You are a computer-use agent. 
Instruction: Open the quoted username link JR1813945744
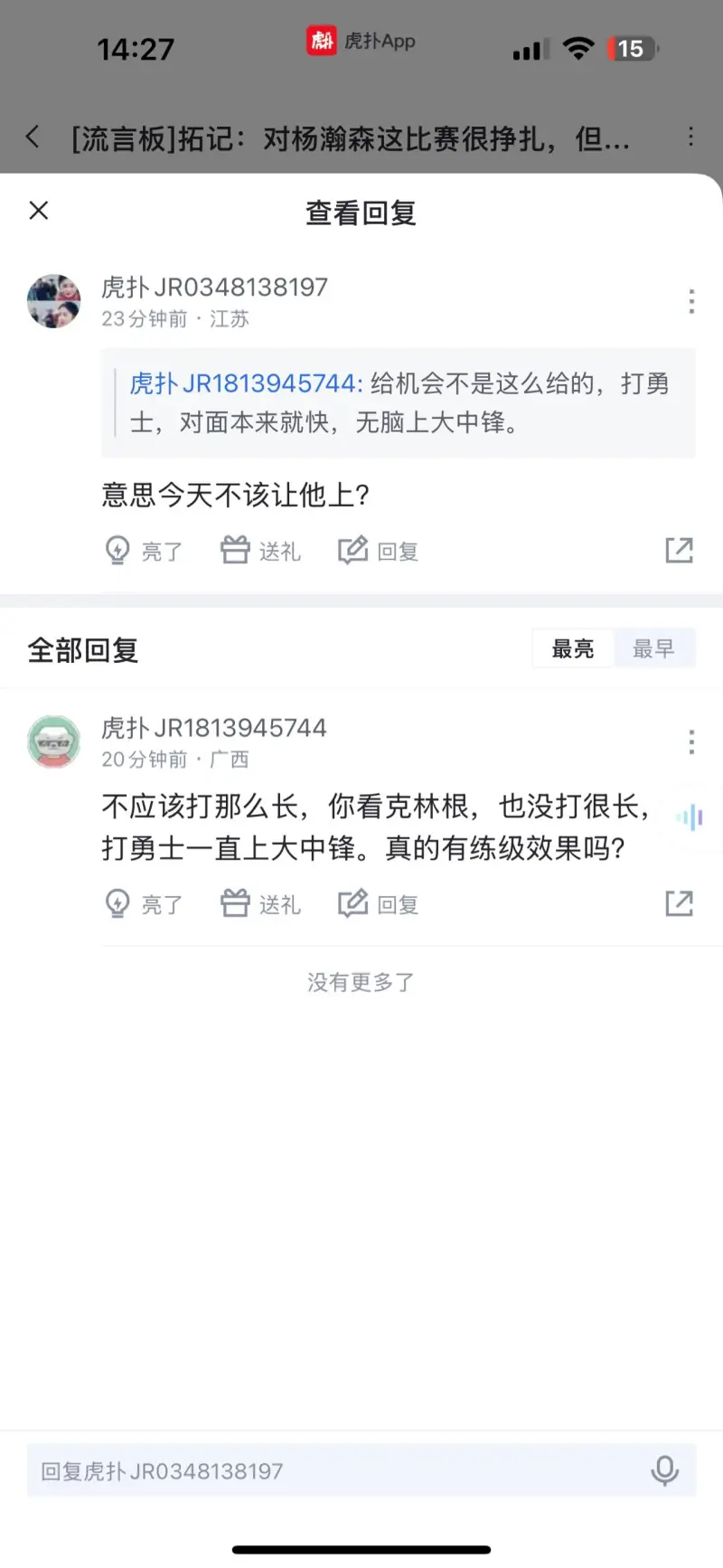pyautogui.click(x=245, y=384)
